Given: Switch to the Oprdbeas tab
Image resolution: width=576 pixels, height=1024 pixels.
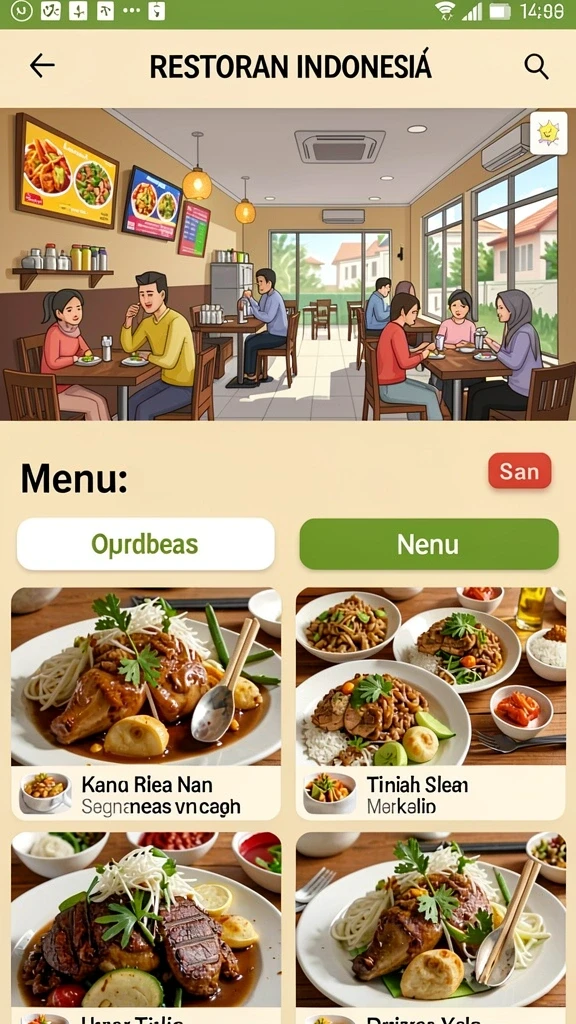Looking at the screenshot, I should pos(146,544).
